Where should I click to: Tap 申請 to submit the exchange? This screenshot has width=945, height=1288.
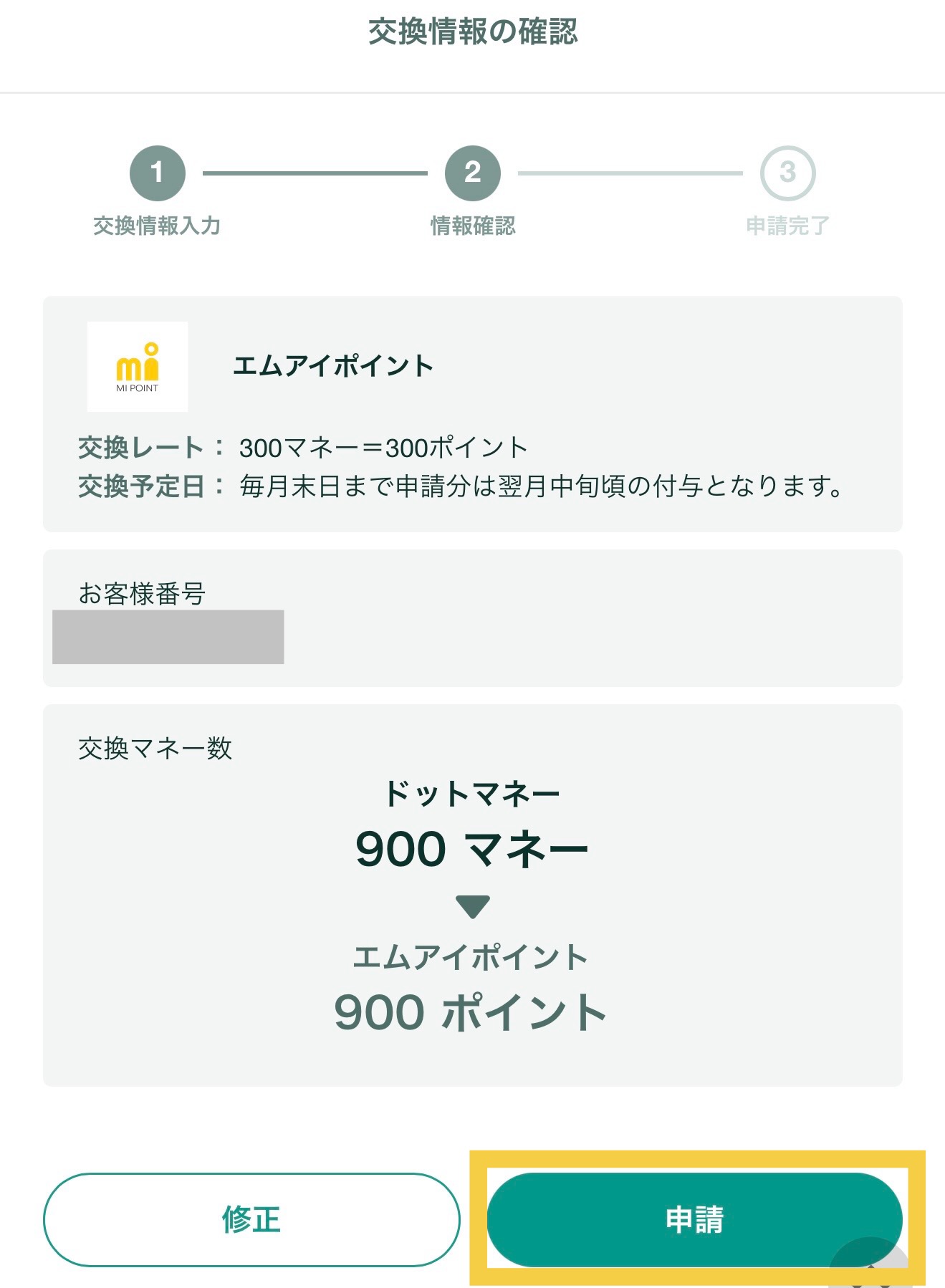coord(694,1219)
